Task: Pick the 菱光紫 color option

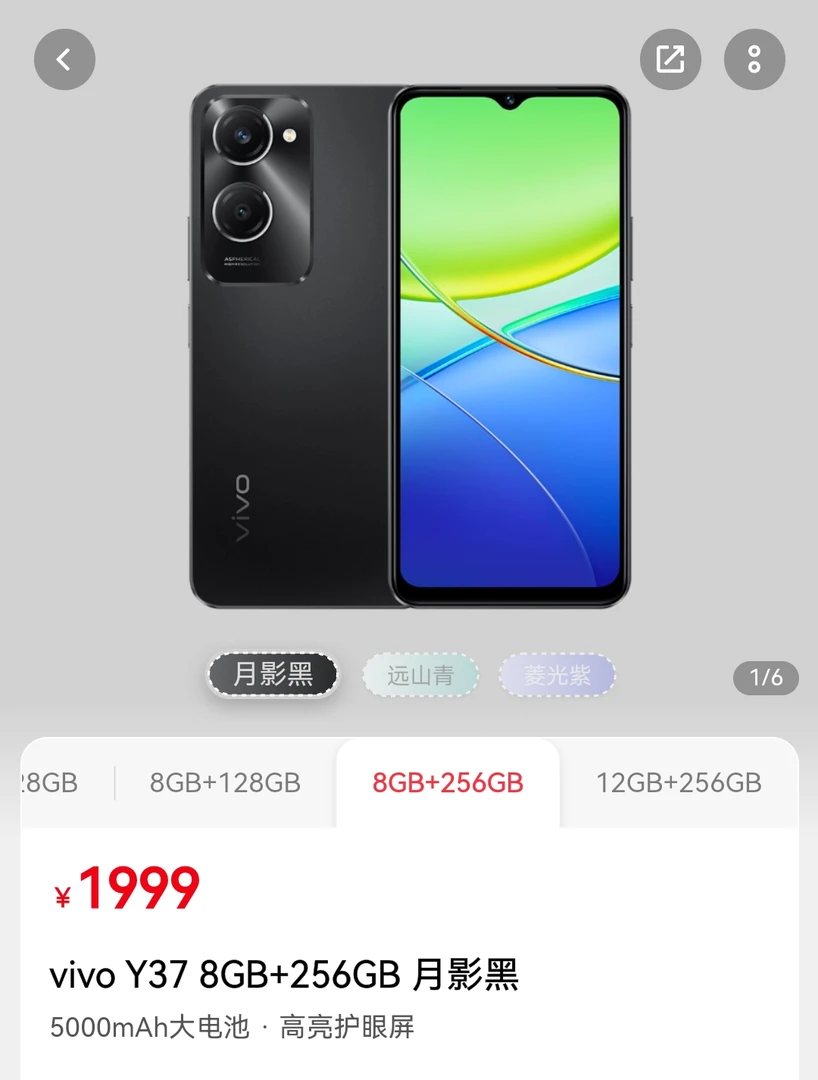Action: [x=557, y=675]
